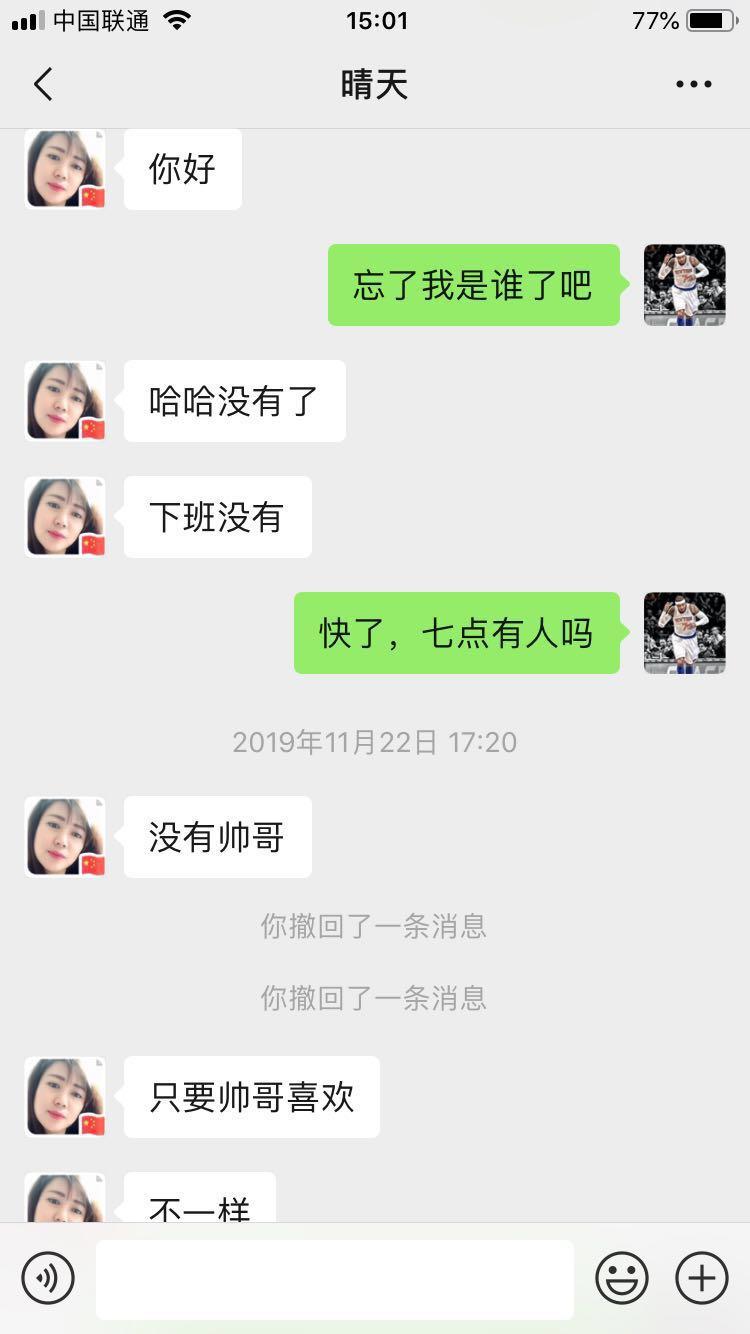Viewport: 750px width, 1334px height.
Task: Tap the recalled message notice 你撤回了一条消息
Action: 374,926
